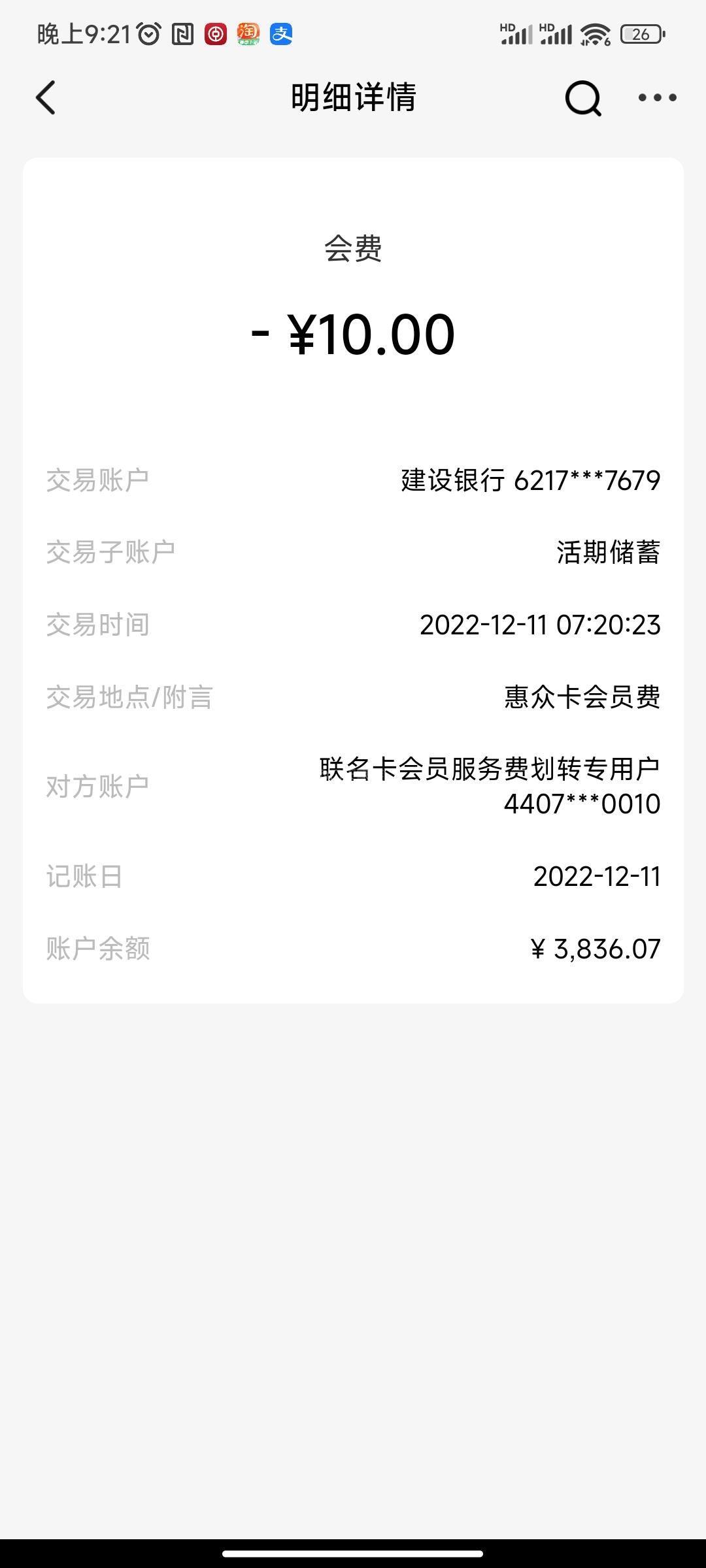Open the search magnifier icon
This screenshot has width=706, height=1568.
pos(582,98)
